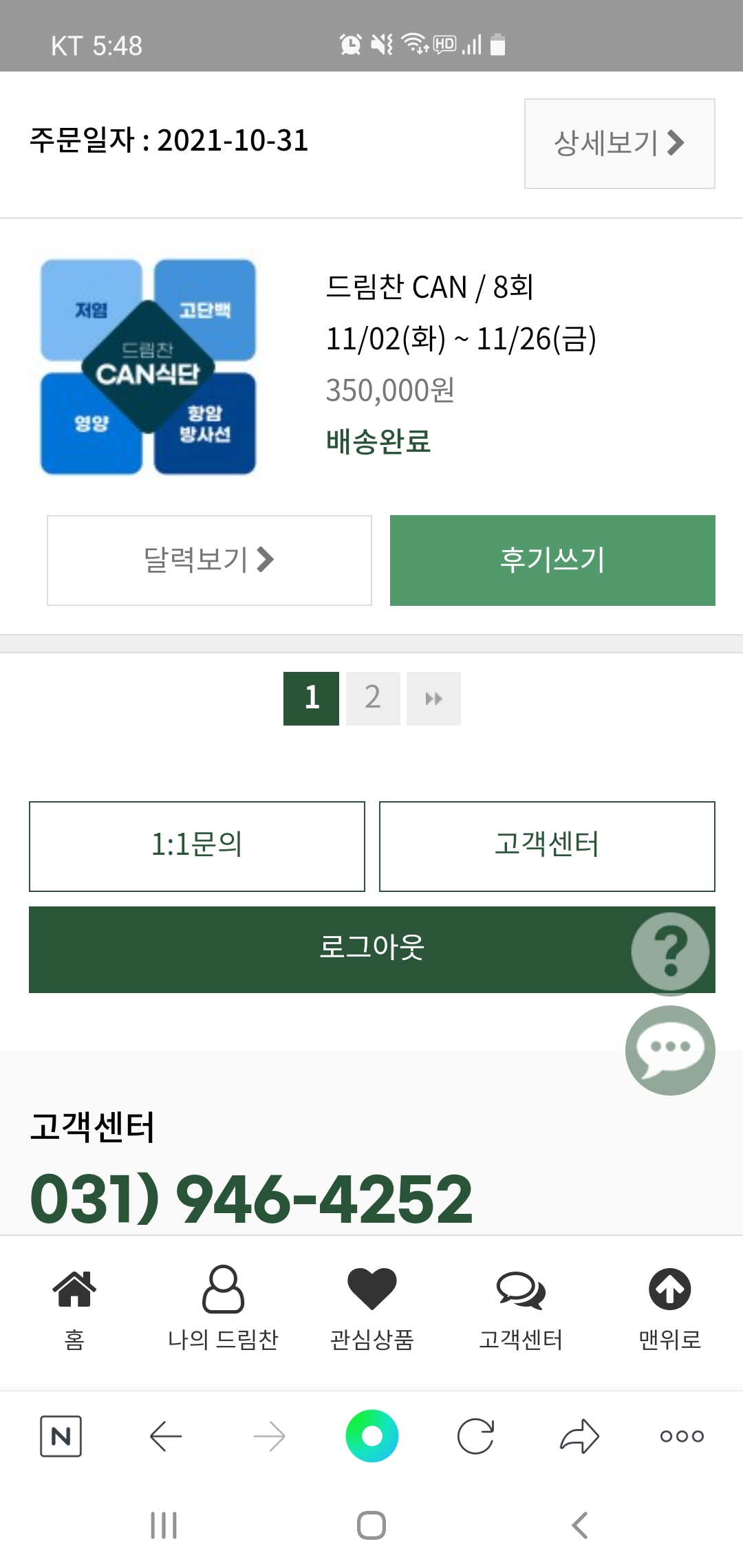Viewport: 743px width, 1568px height.
Task: Tap the outlined 고객센터 button
Action: (547, 846)
